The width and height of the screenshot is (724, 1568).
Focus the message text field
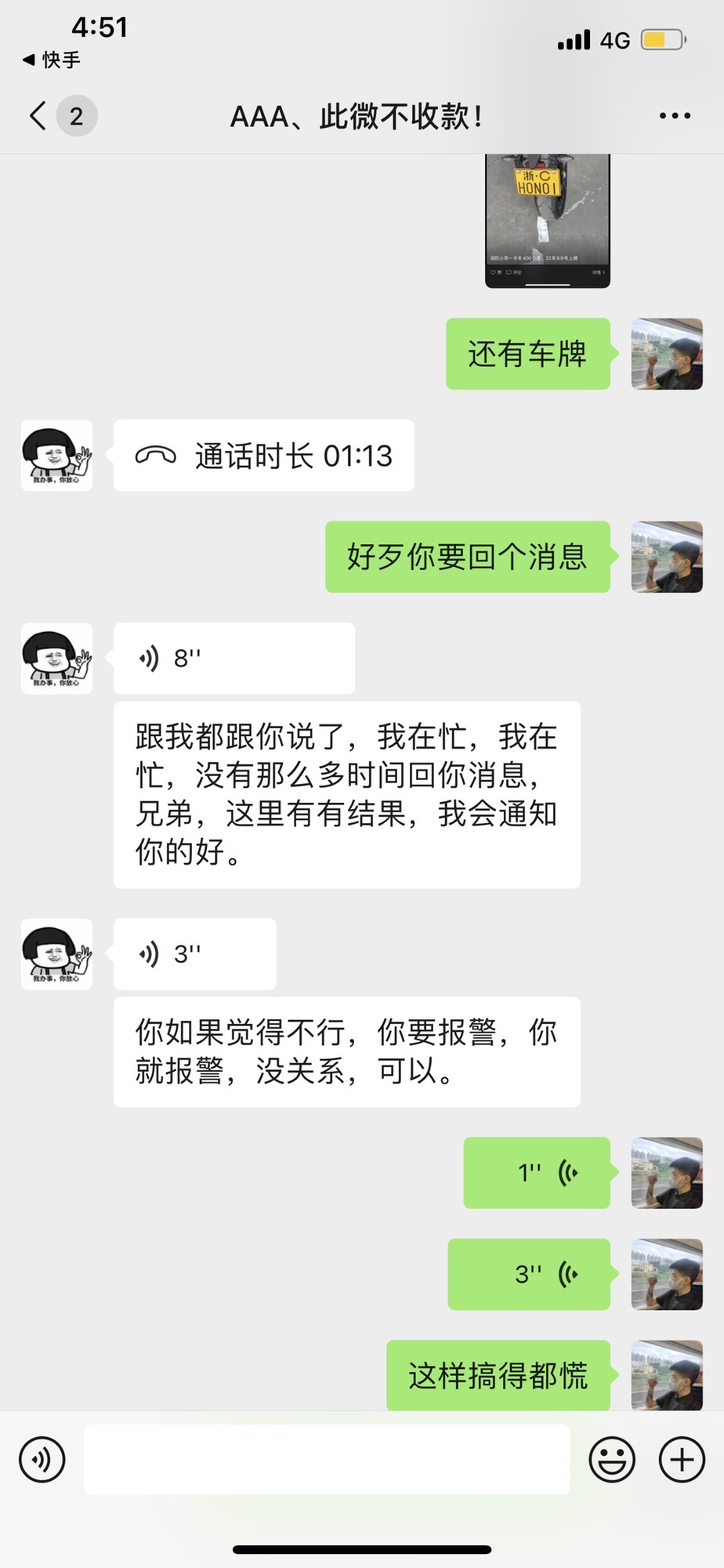327,1459
